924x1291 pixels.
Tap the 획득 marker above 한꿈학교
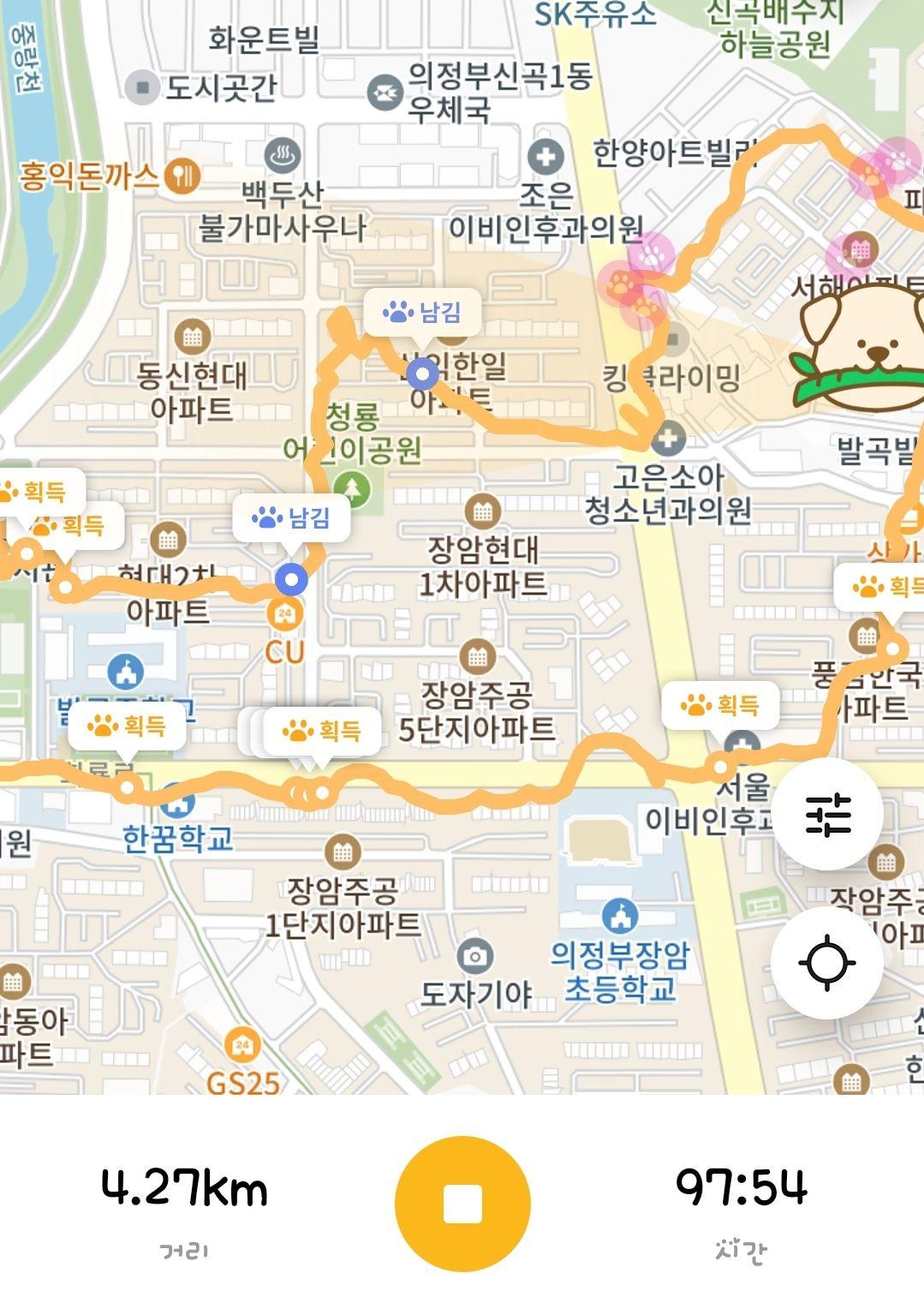click(127, 727)
